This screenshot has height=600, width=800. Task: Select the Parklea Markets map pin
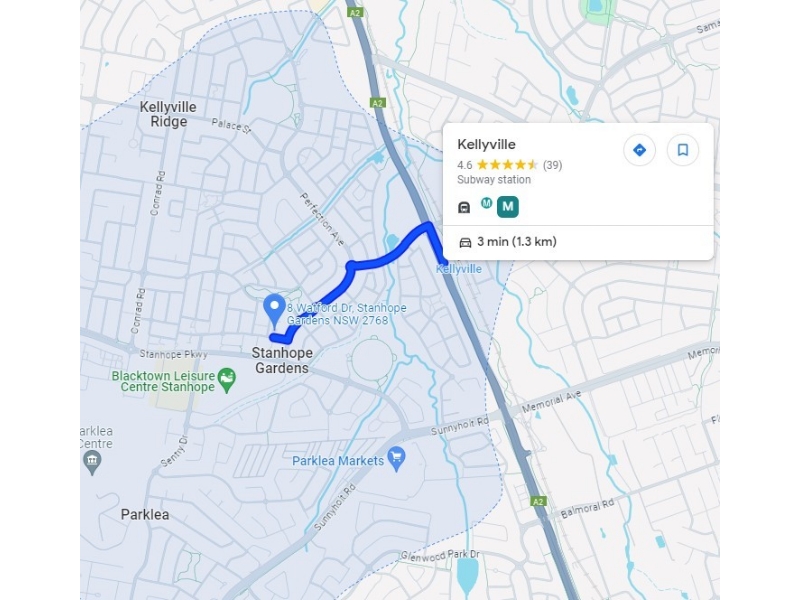(397, 460)
